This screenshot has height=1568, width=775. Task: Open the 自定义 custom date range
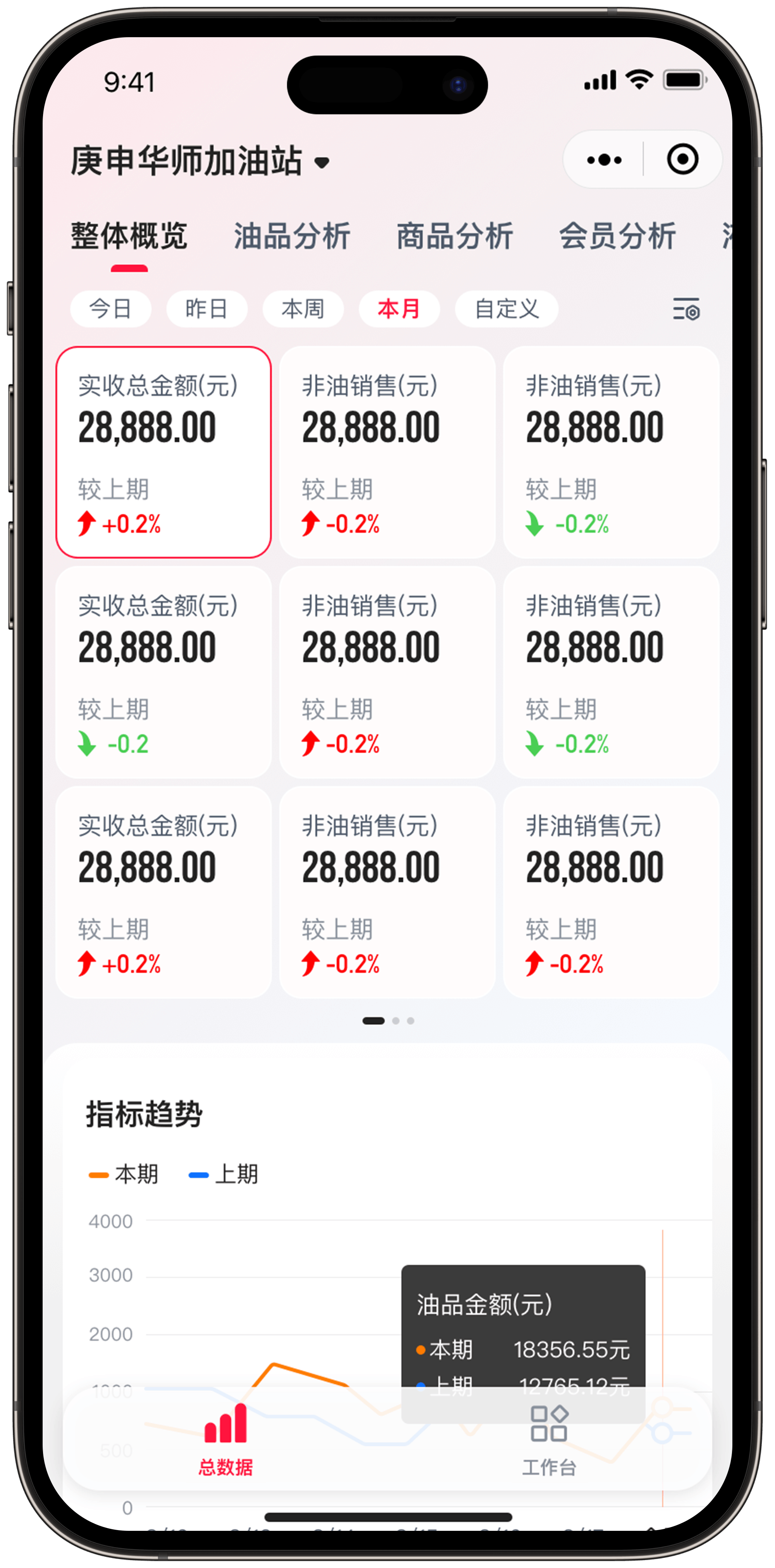point(506,309)
